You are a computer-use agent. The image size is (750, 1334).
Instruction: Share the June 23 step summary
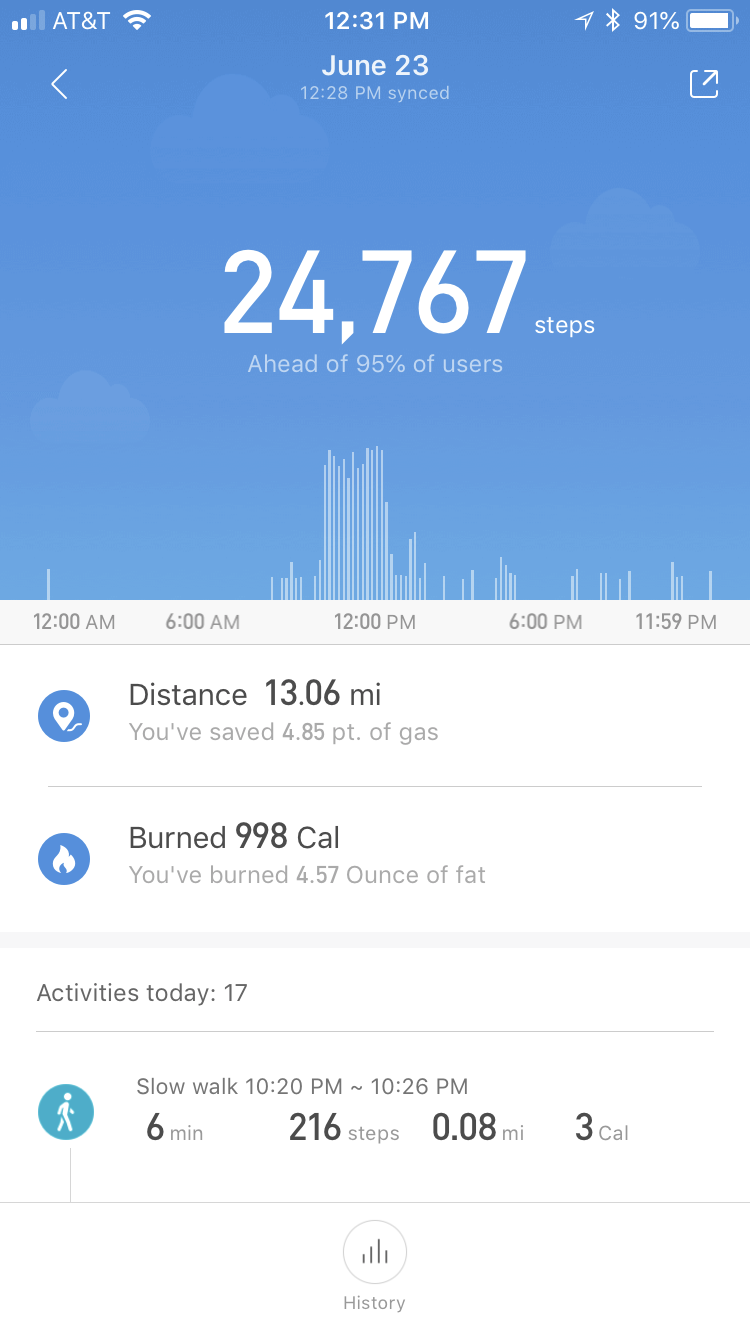704,84
